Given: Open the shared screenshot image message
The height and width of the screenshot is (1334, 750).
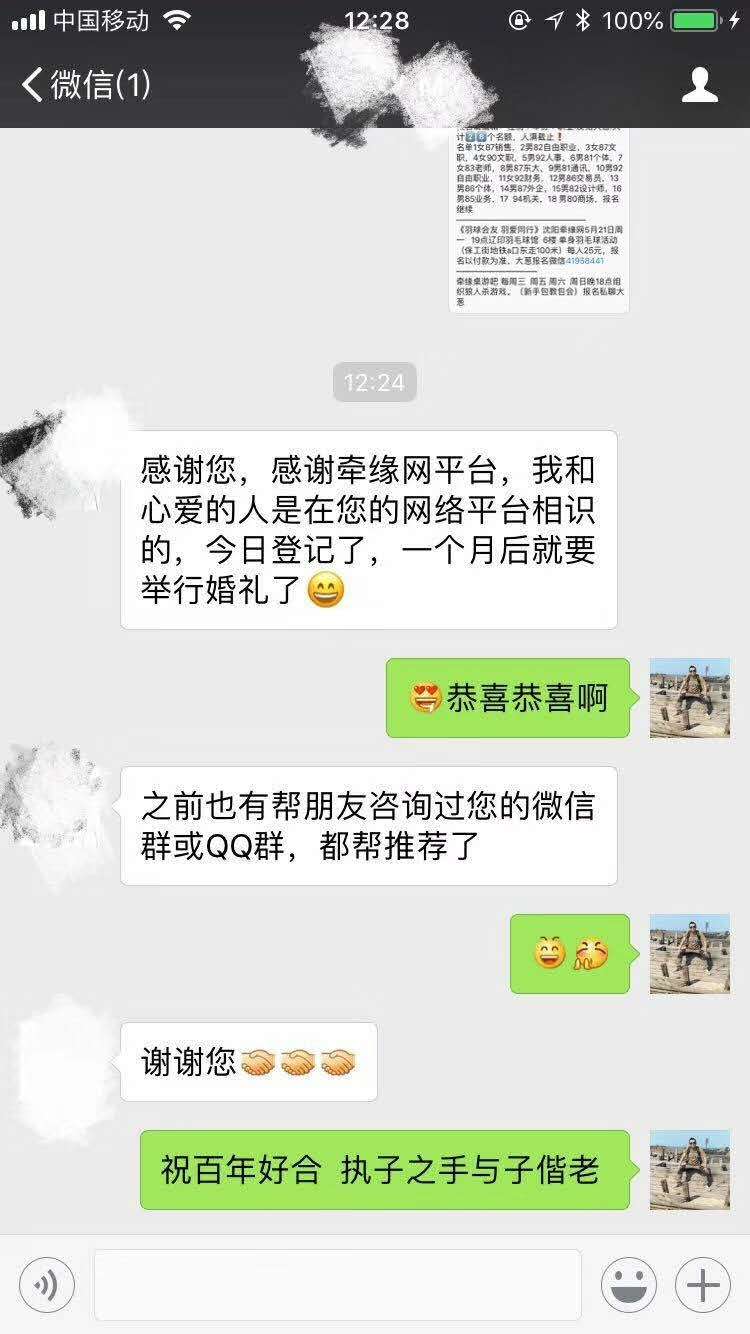Looking at the screenshot, I should click(x=539, y=220).
